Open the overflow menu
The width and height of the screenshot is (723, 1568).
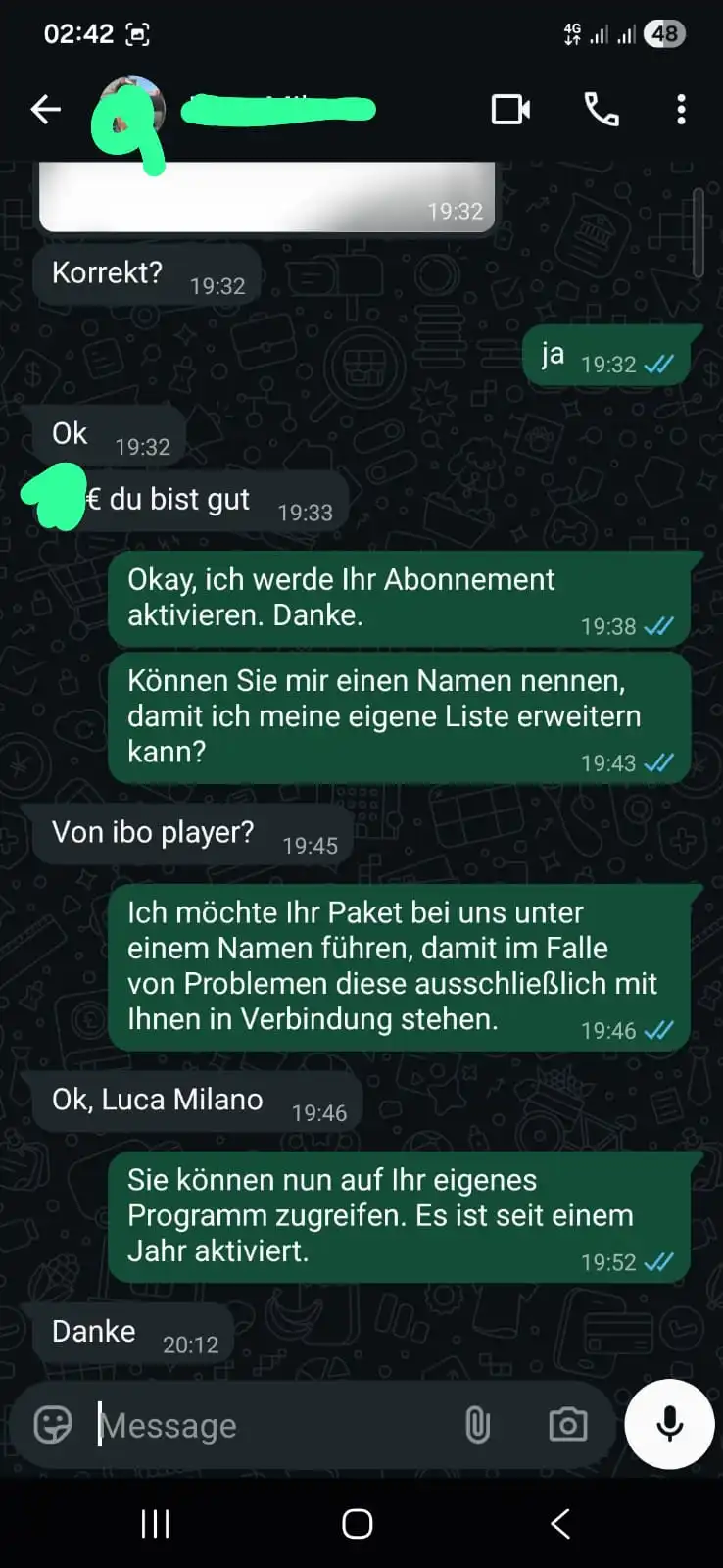point(681,110)
